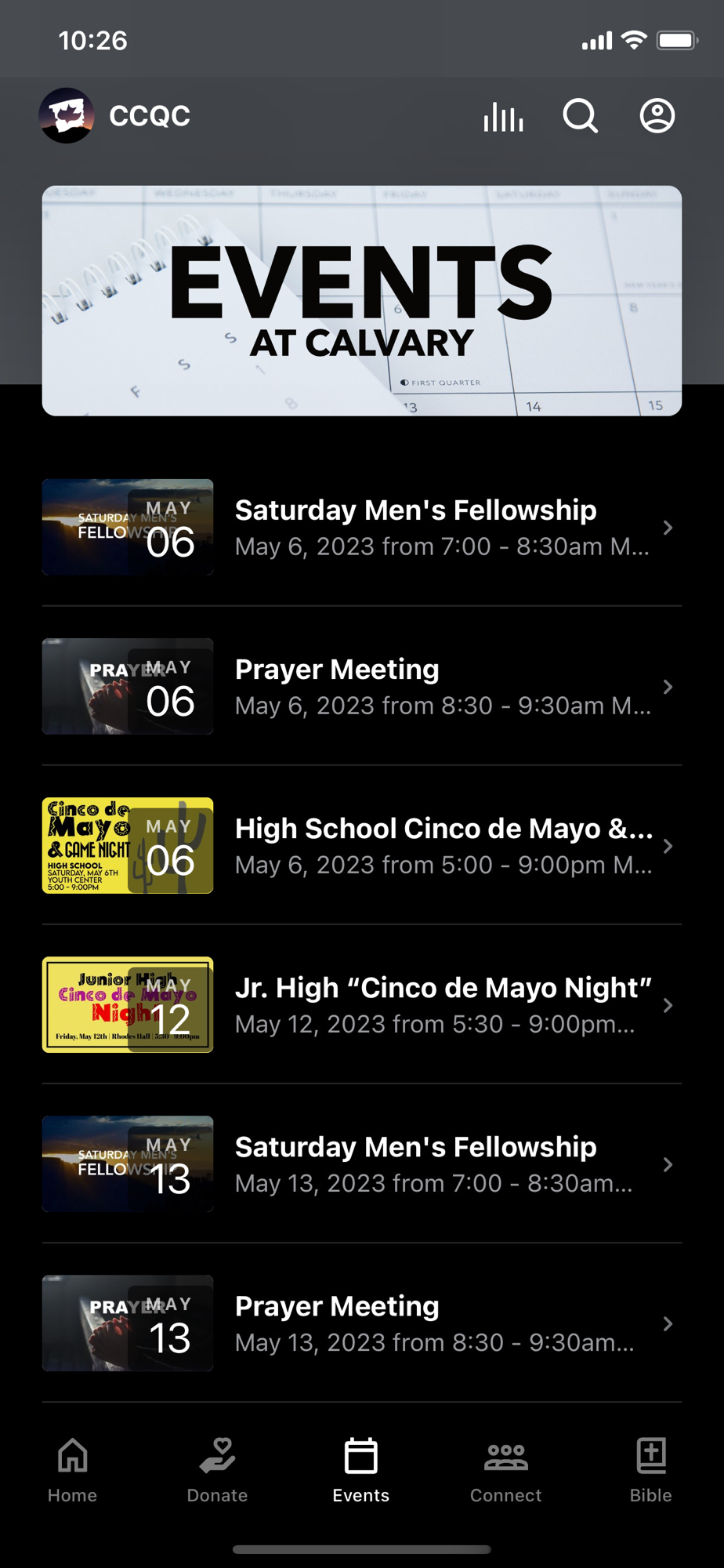This screenshot has width=724, height=1568.
Task: Open the audio bars icon in header
Action: click(503, 117)
